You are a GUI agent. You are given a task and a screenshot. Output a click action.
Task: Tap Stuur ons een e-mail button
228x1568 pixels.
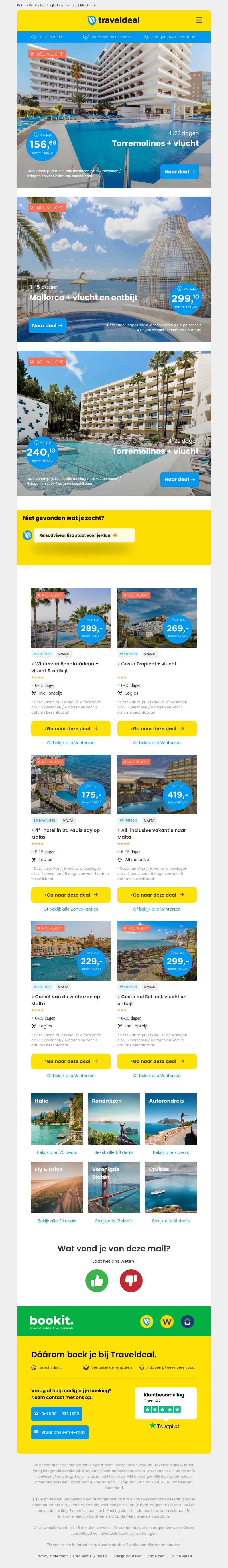60,1432
